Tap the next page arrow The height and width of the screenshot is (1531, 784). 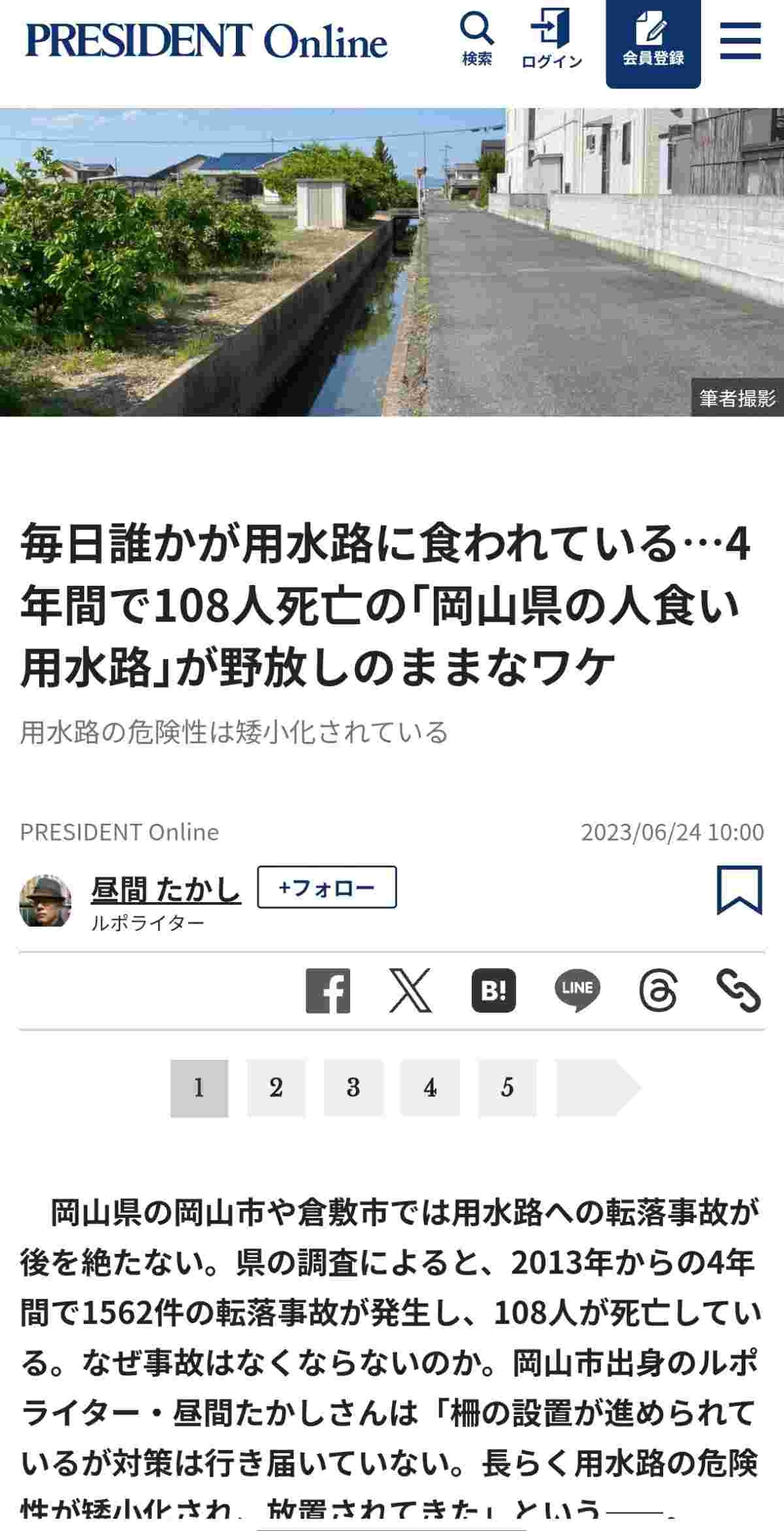tap(597, 1088)
